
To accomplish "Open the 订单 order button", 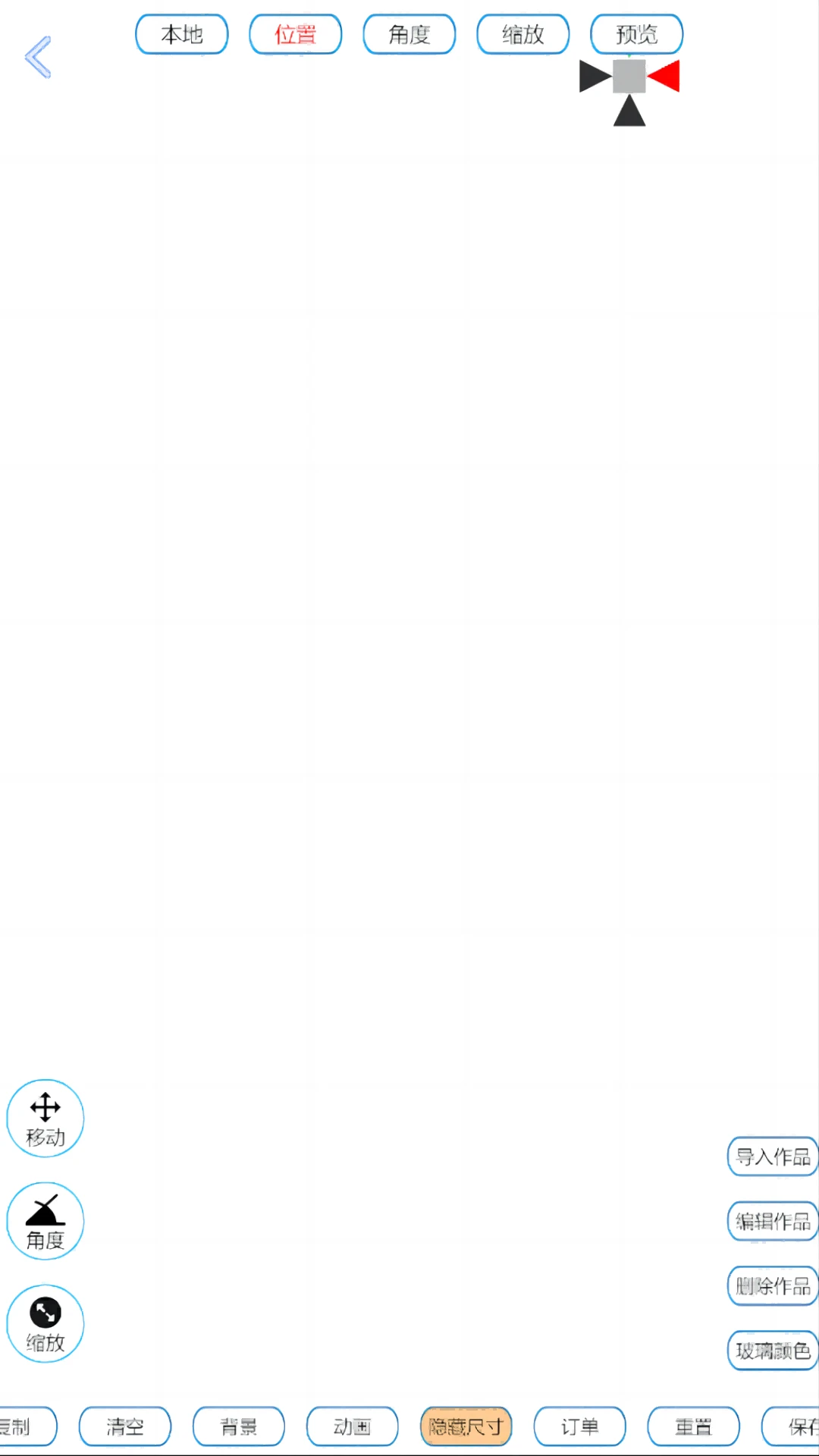I will pos(580,1426).
